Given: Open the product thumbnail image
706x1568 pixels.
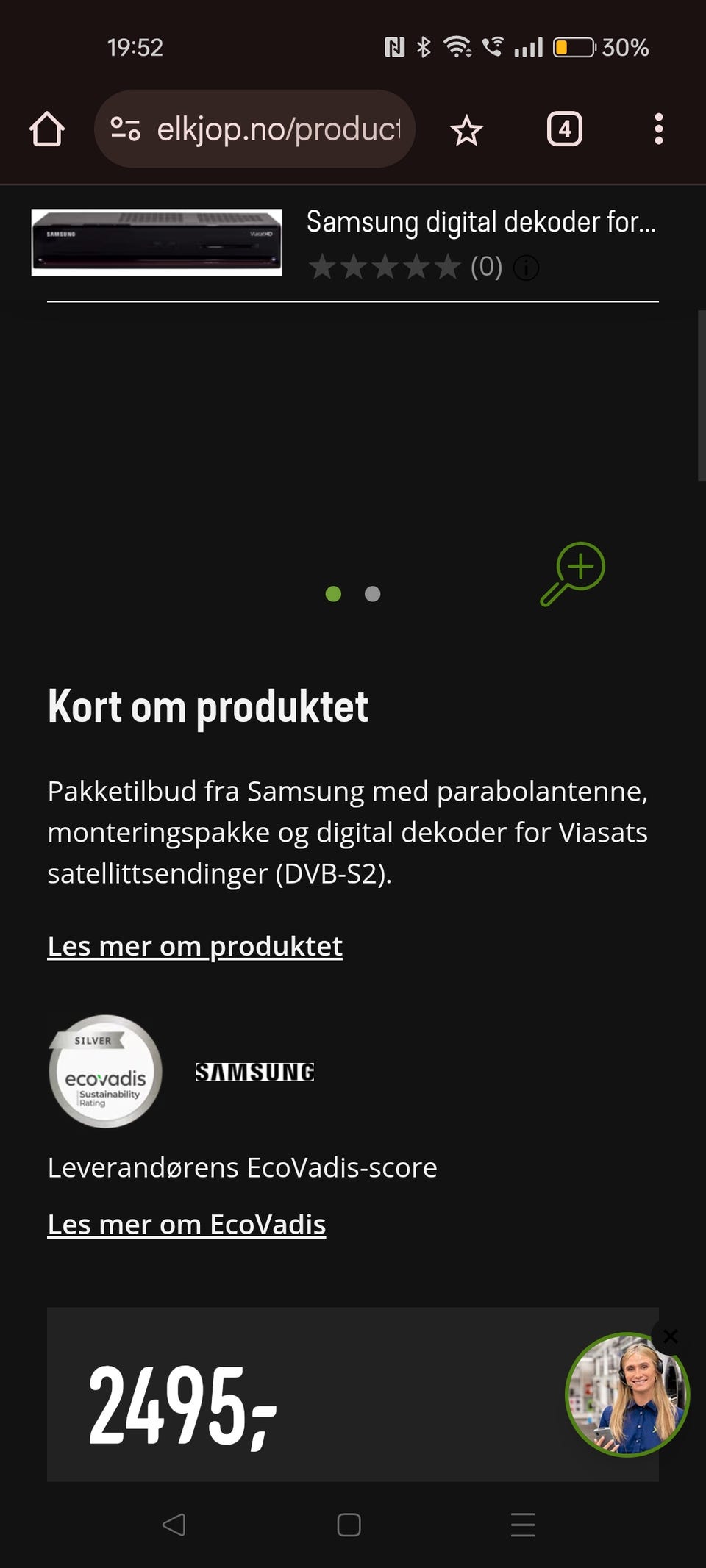Looking at the screenshot, I should click(x=156, y=243).
